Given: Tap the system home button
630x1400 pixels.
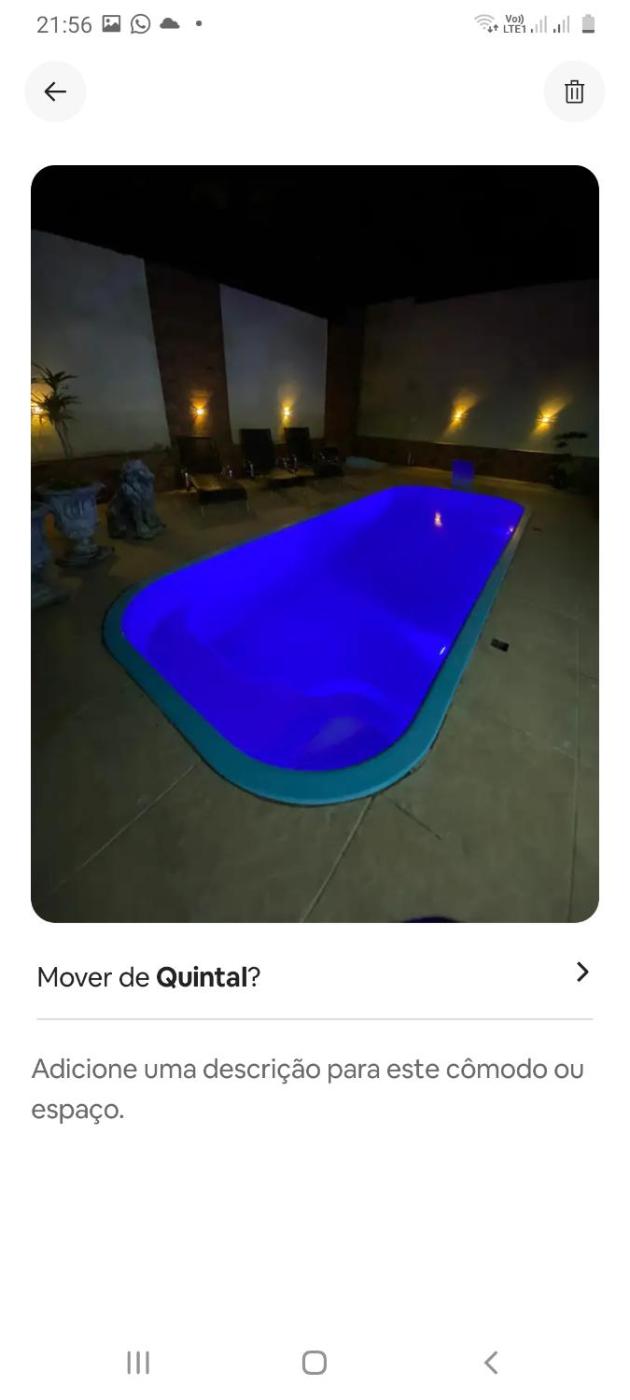Looking at the screenshot, I should (314, 1362).
